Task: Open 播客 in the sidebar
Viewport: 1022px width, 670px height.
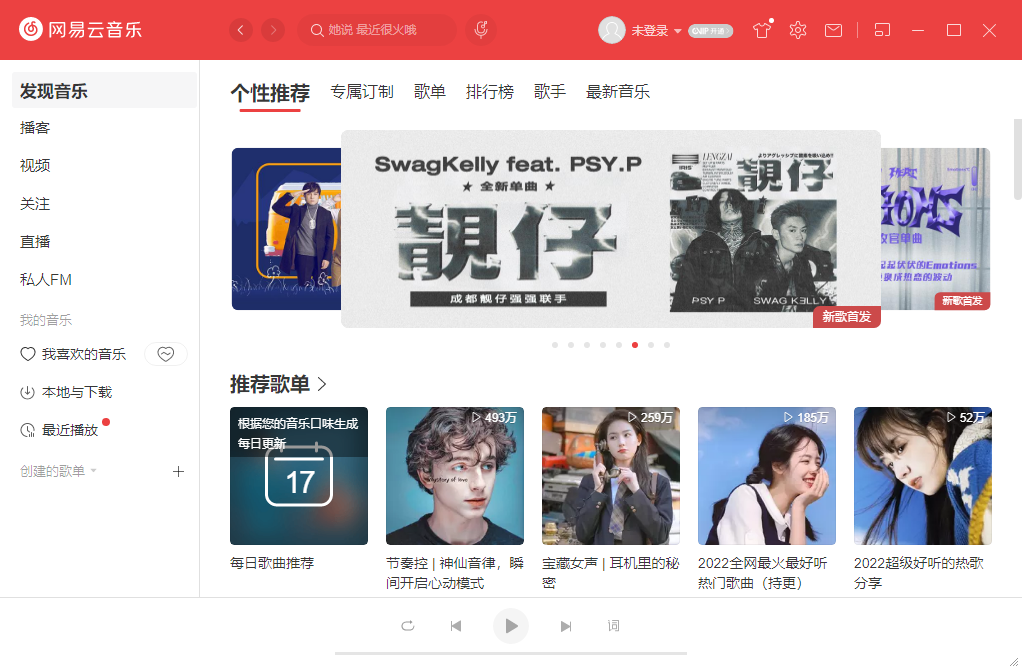Action: [x=35, y=128]
